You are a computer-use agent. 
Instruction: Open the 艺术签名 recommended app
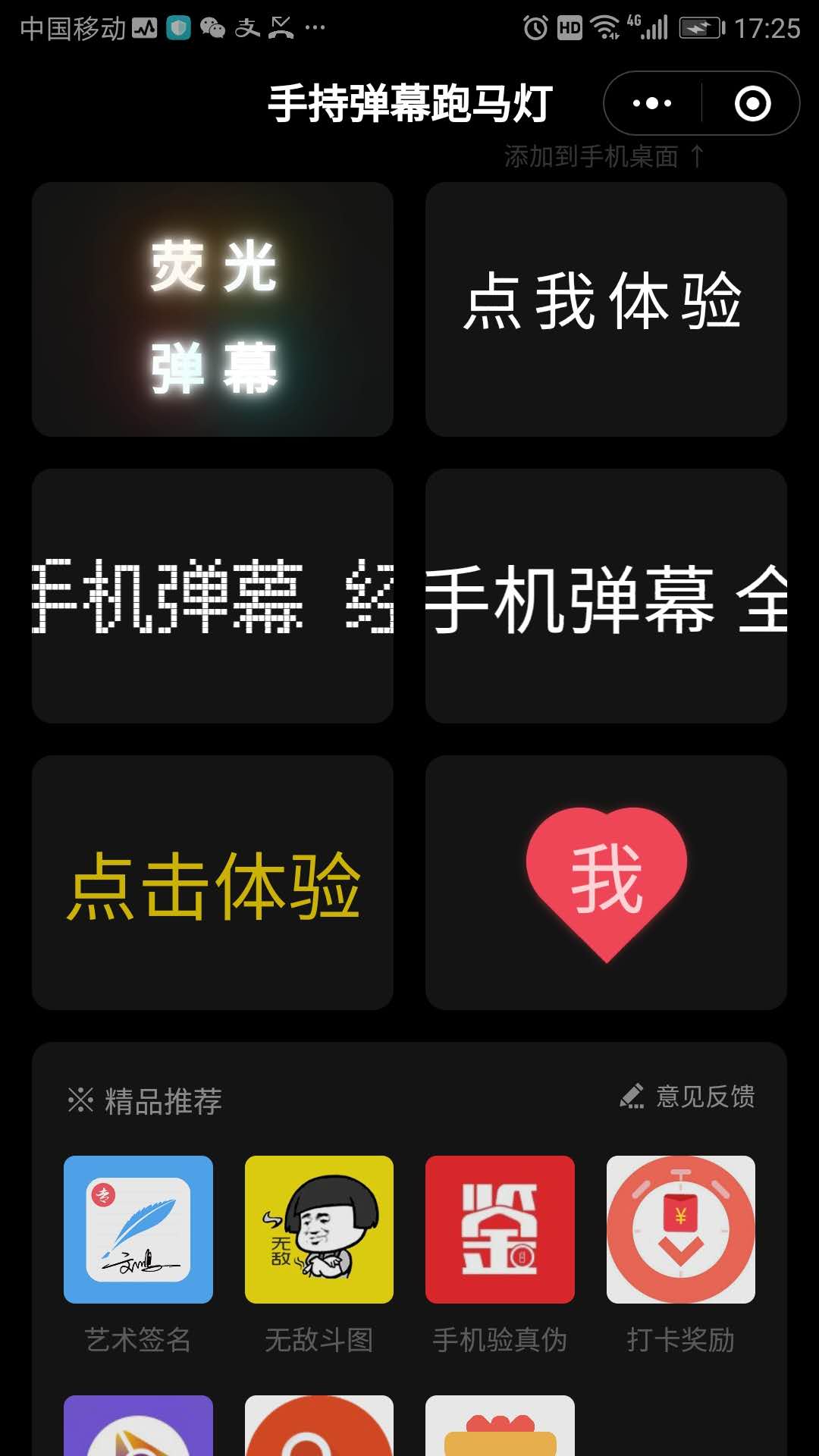tap(138, 1230)
